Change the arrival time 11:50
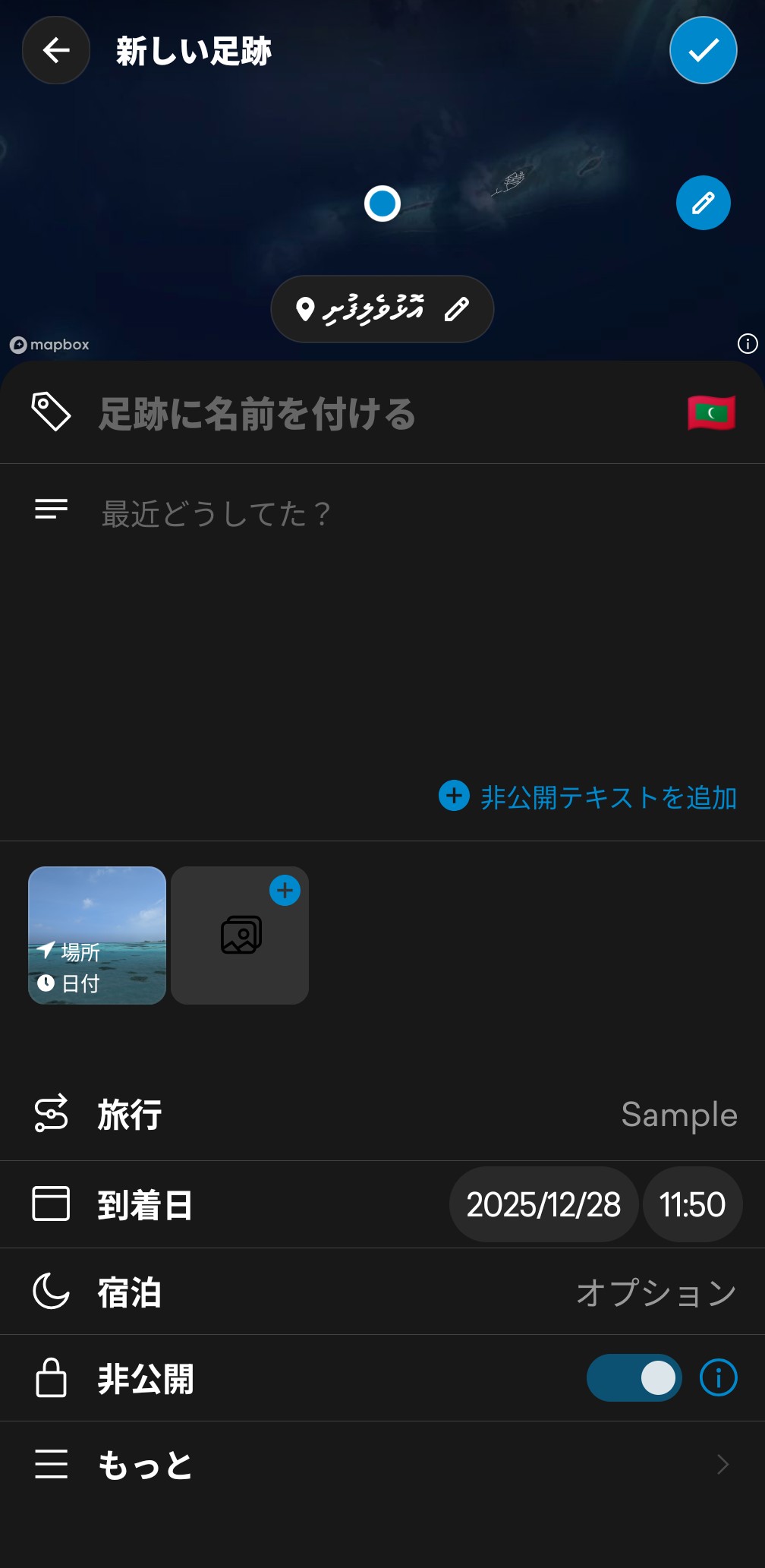Image resolution: width=765 pixels, height=1568 pixels. (x=692, y=1204)
